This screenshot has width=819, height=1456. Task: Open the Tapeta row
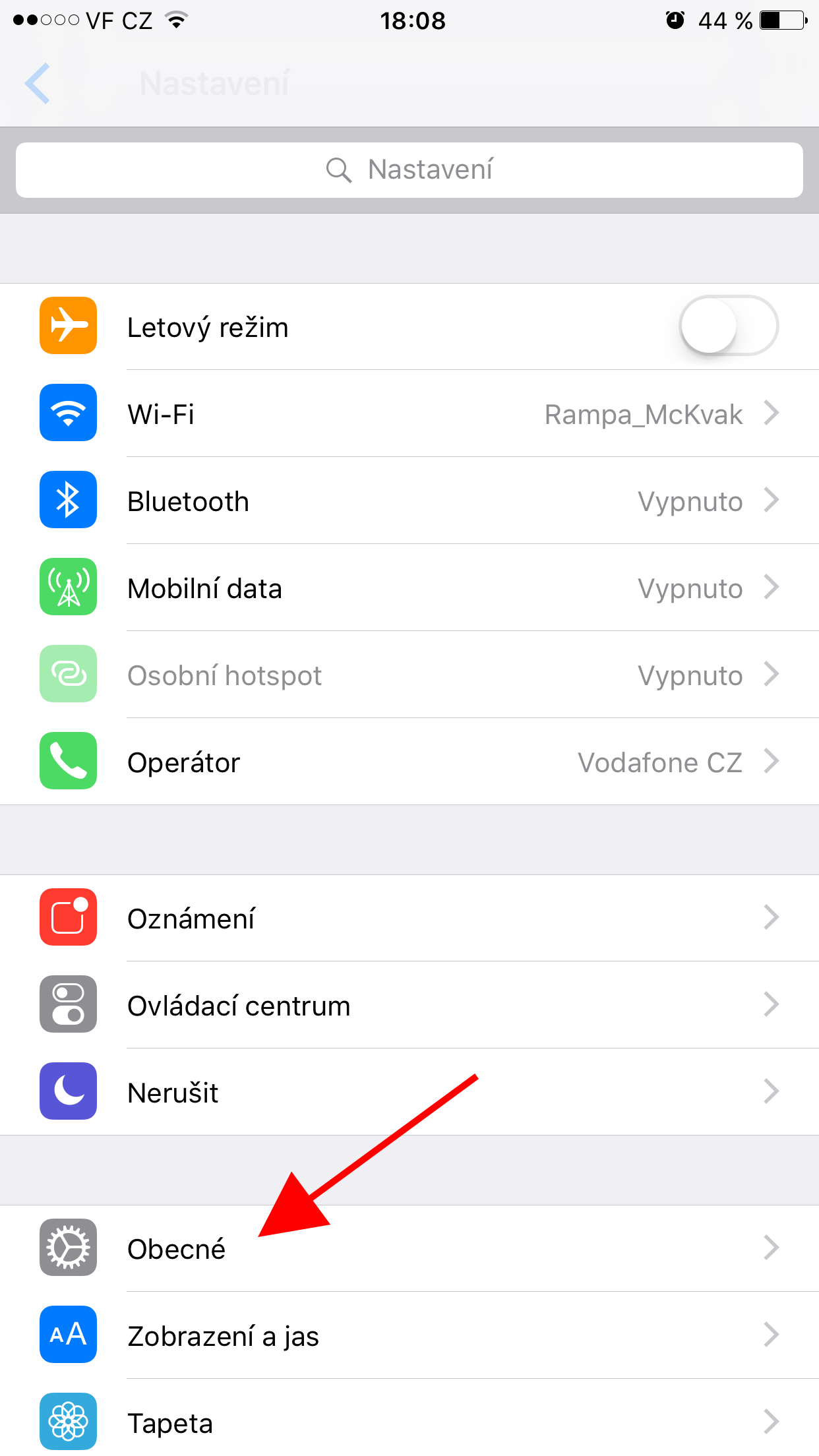409,1422
